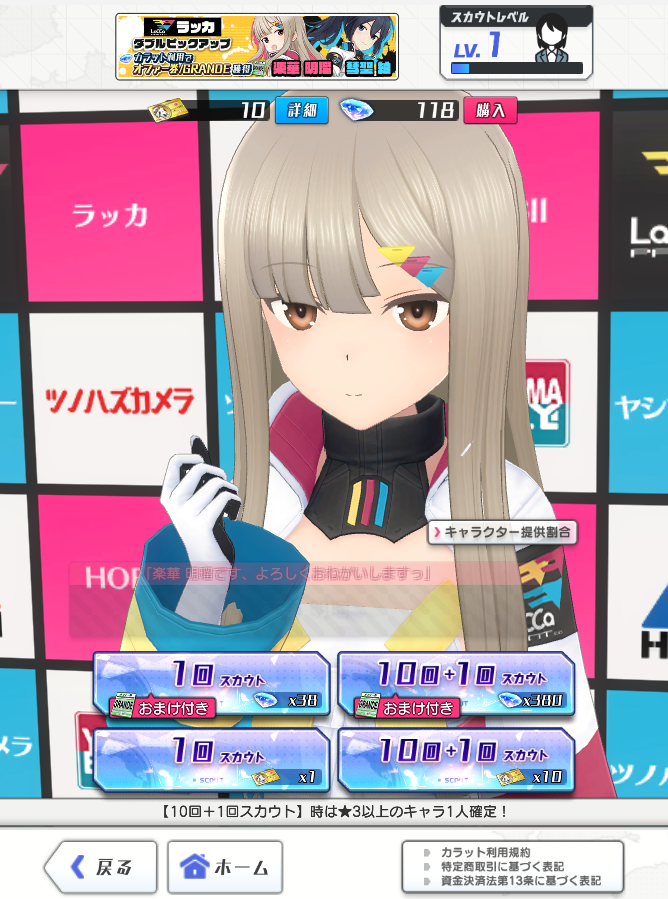Tap 詳細 next to the ticket count
Image resolution: width=668 pixels, height=899 pixels.
(301, 110)
